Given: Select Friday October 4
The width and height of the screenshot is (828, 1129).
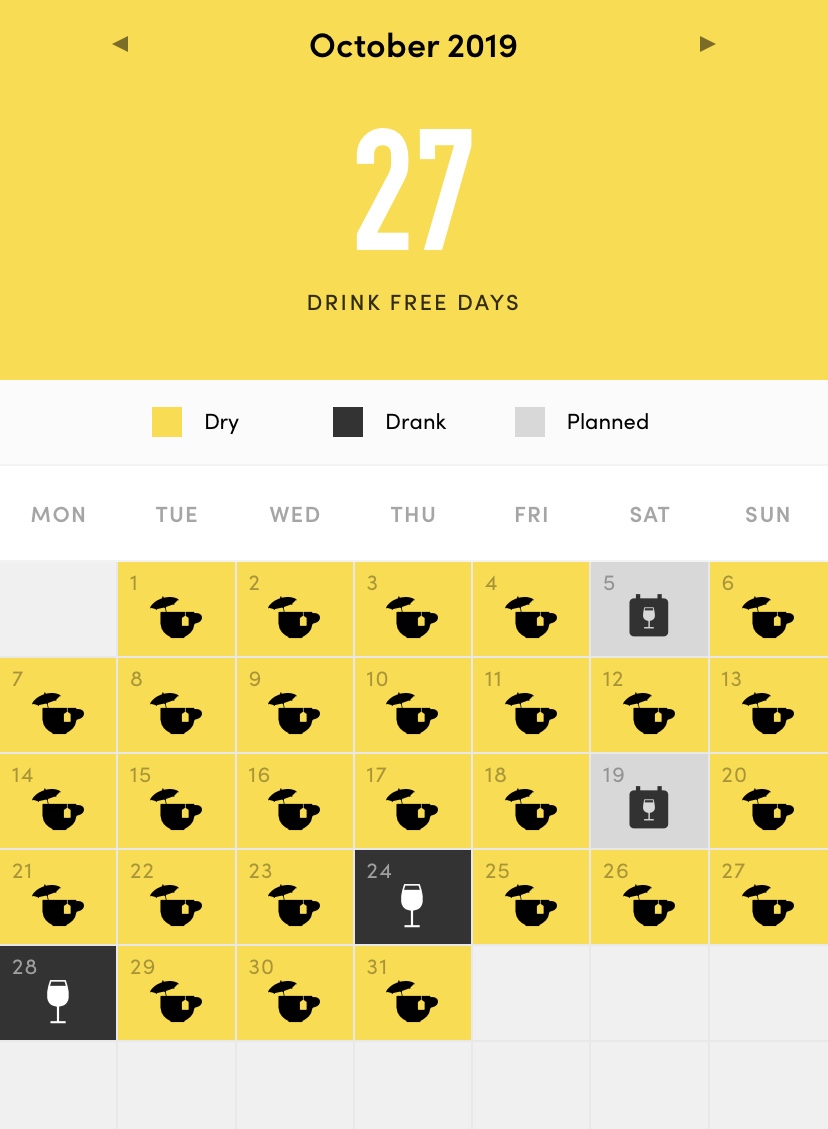Looking at the screenshot, I should (531, 609).
